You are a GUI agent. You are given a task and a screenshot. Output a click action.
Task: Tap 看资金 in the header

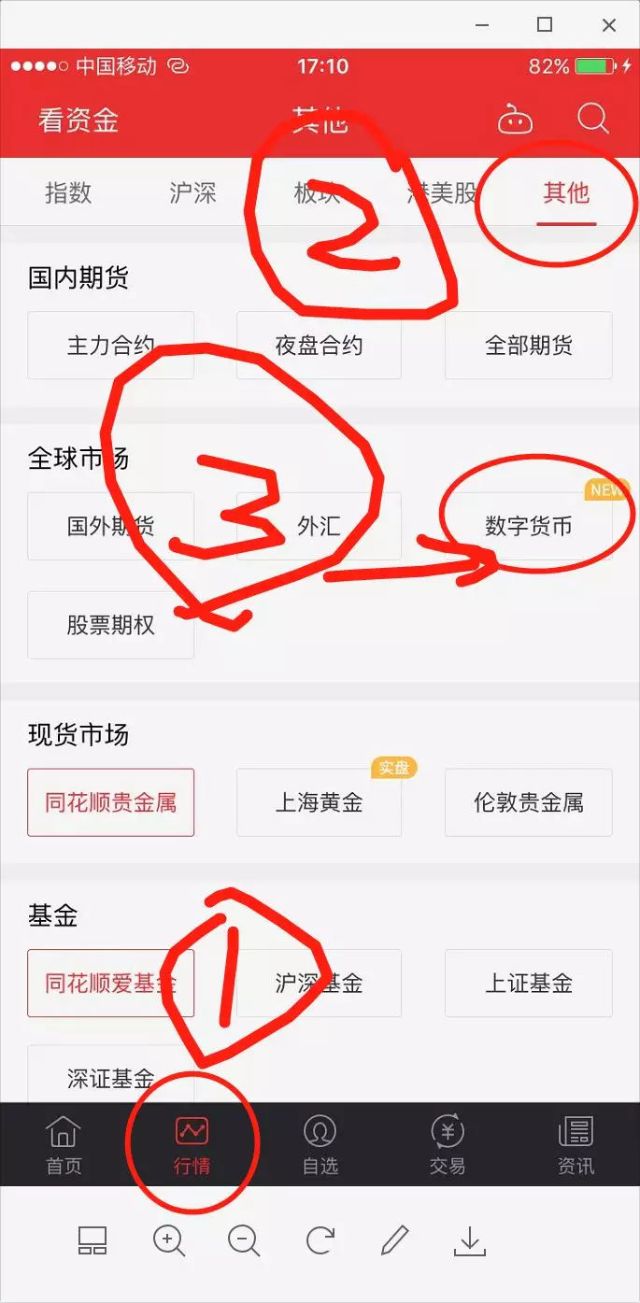78,121
